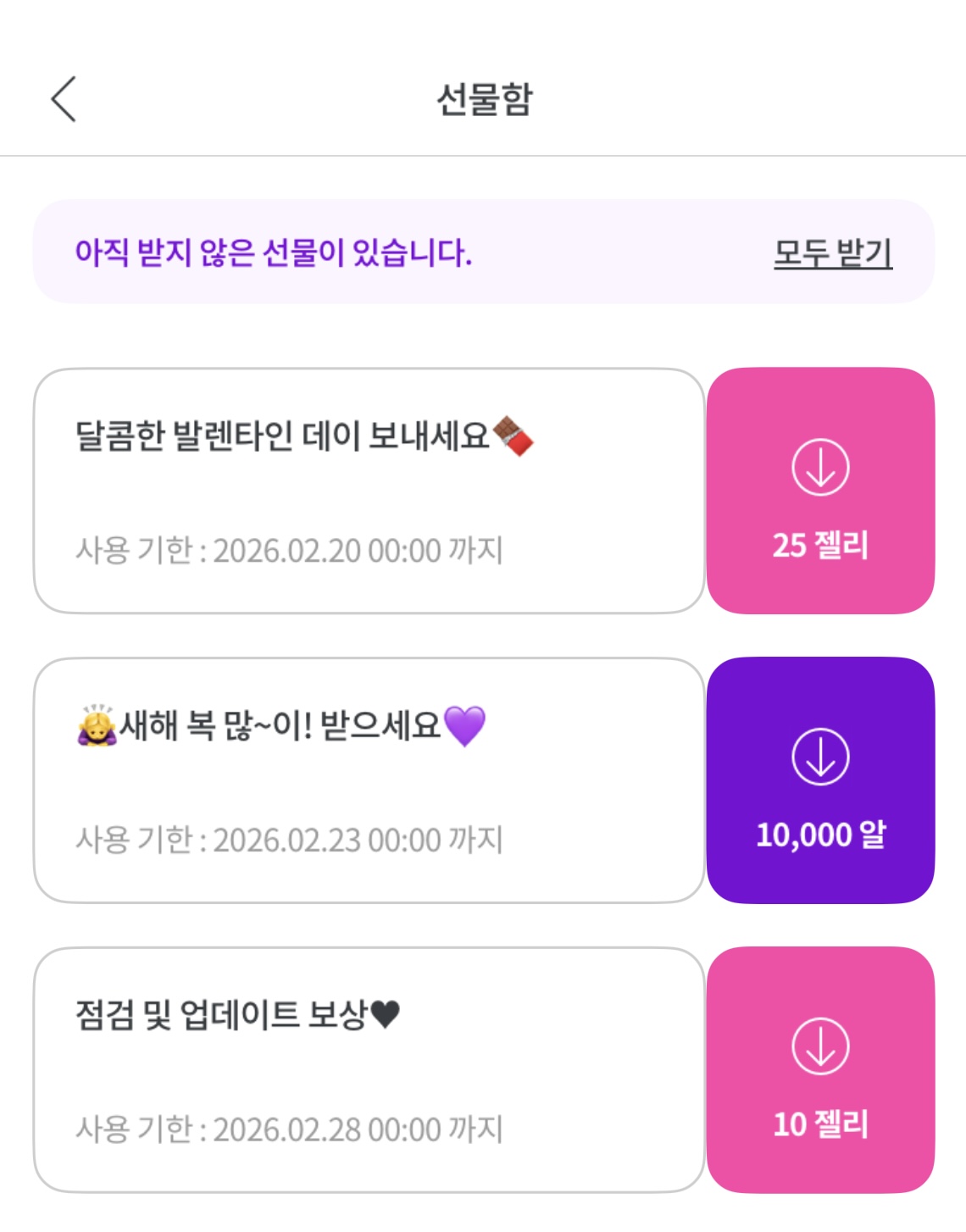The image size is (966, 1232).
Task: Go back from the 선물함 screen
Action: (64, 99)
